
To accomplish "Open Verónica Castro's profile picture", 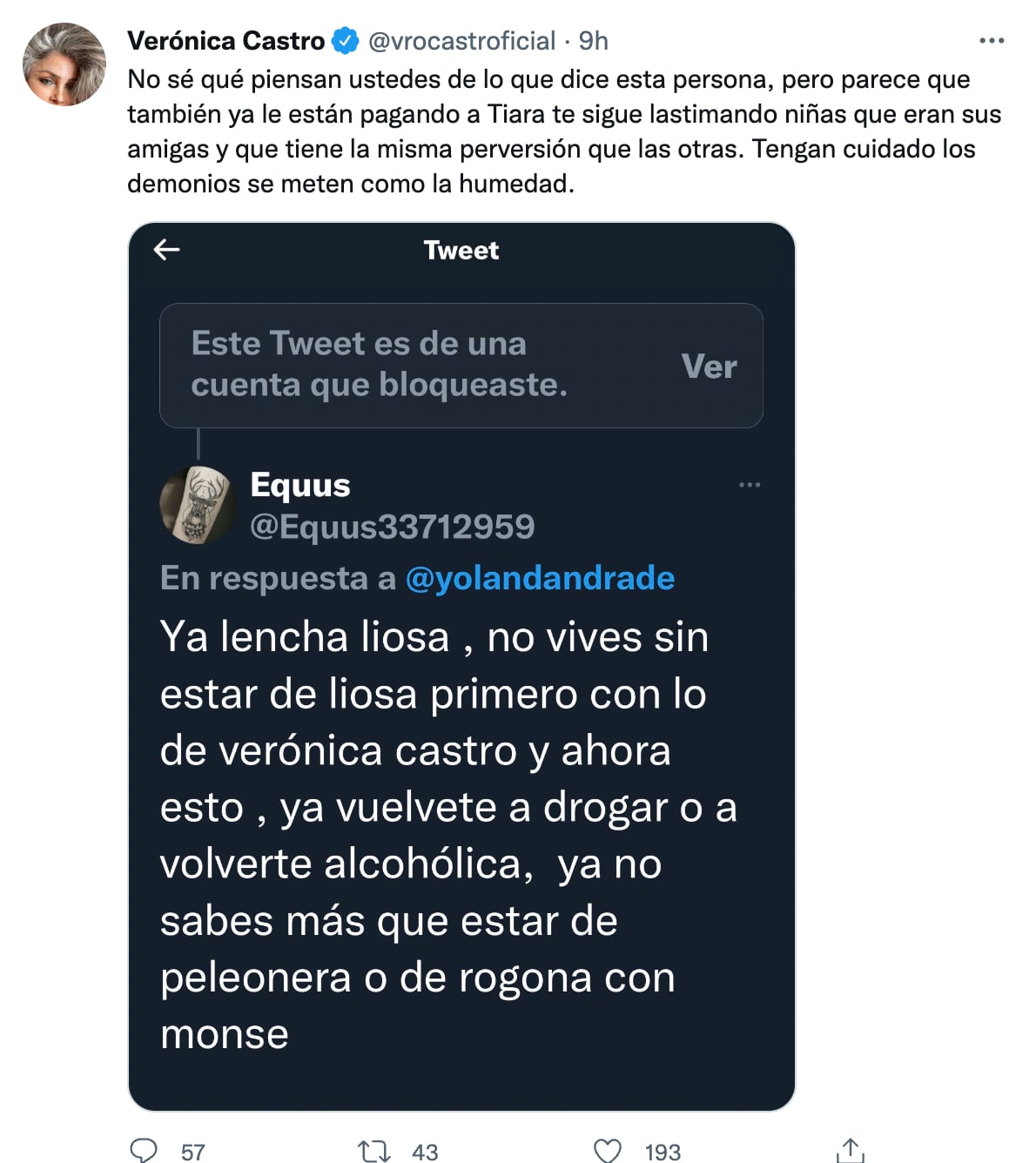I will [x=64, y=64].
